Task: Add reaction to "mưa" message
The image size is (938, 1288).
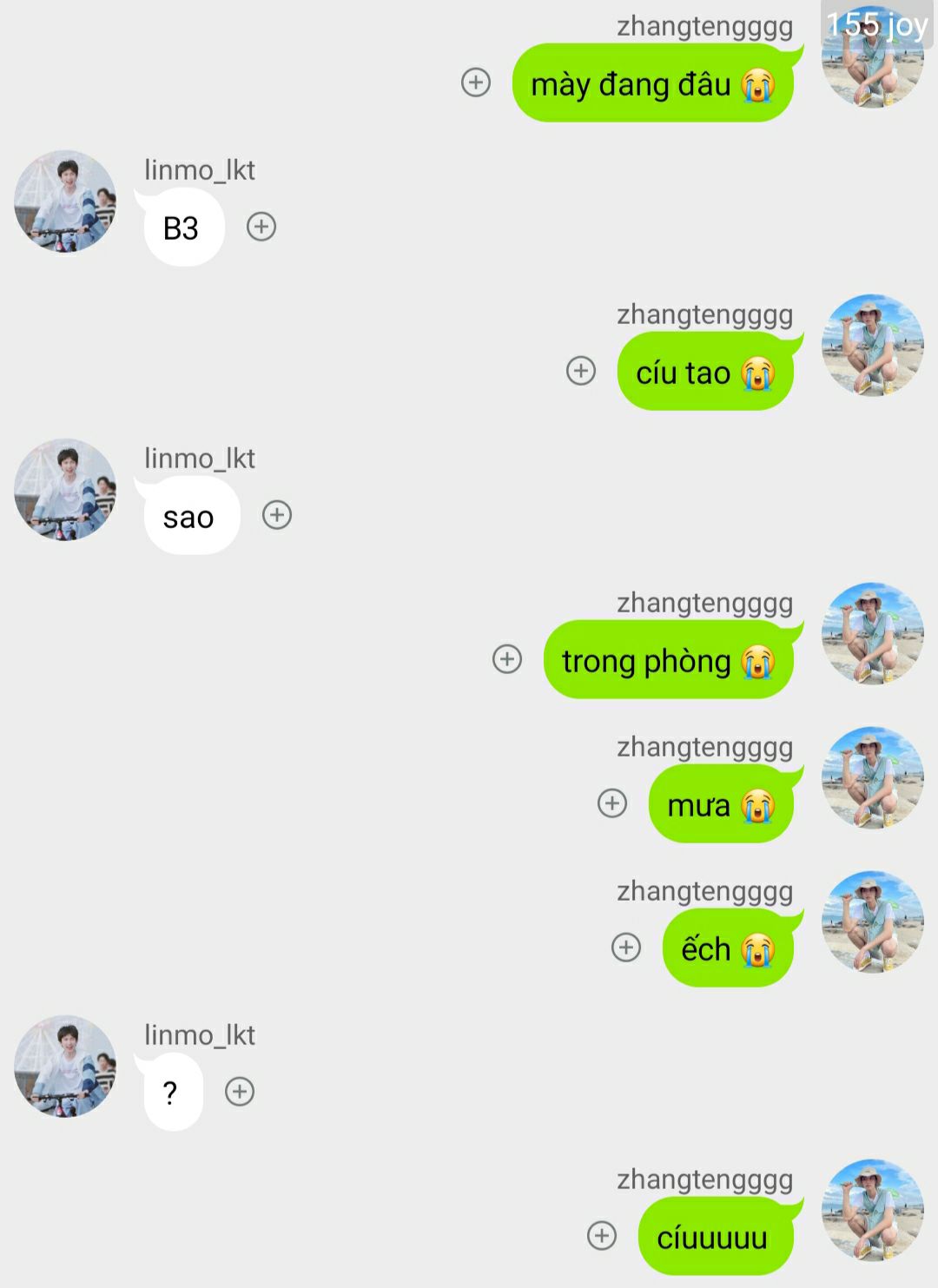Action: pos(612,803)
